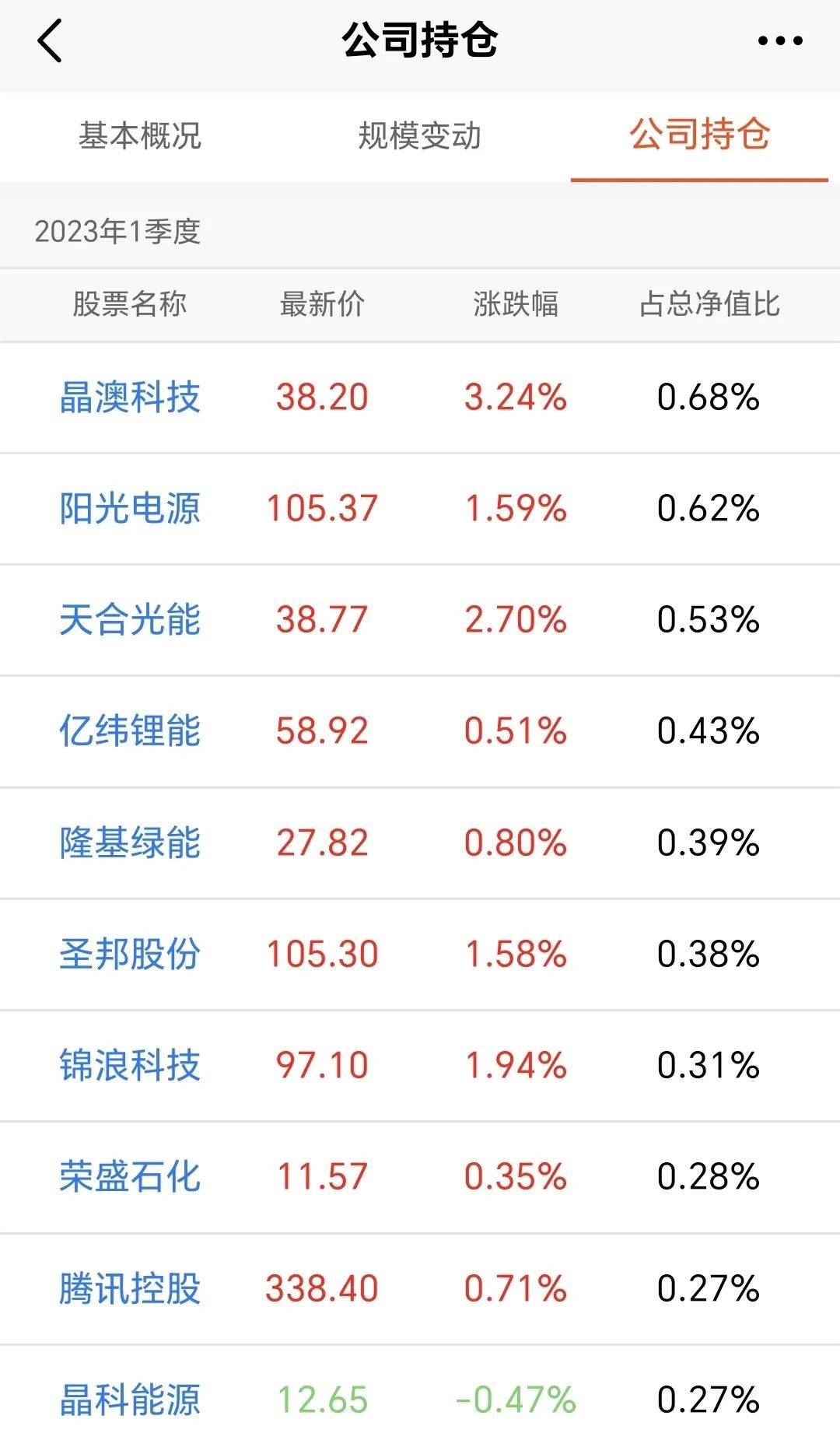840x1447 pixels.
Task: Go back using the top-left arrow
Action: tap(50, 40)
